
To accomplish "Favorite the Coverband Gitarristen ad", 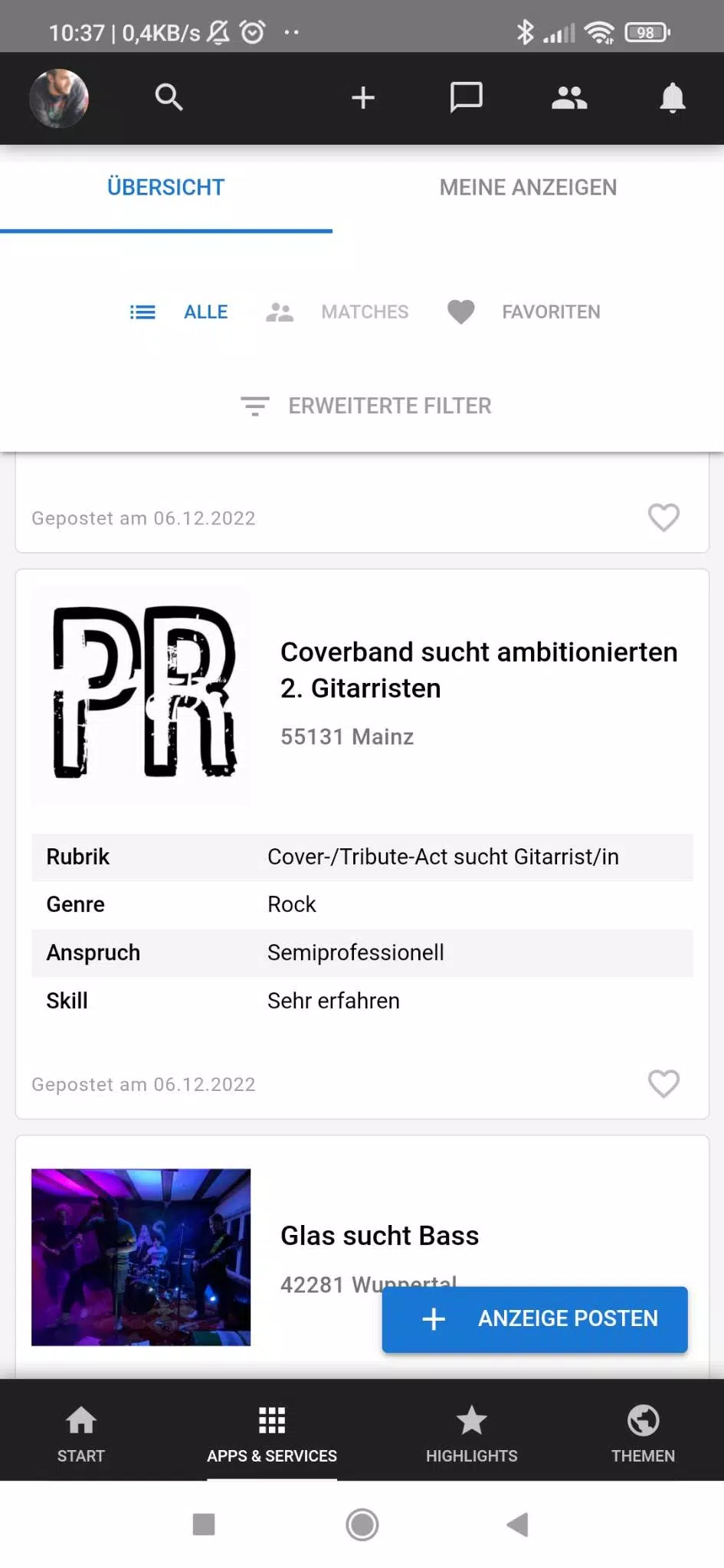I will click(x=663, y=1083).
